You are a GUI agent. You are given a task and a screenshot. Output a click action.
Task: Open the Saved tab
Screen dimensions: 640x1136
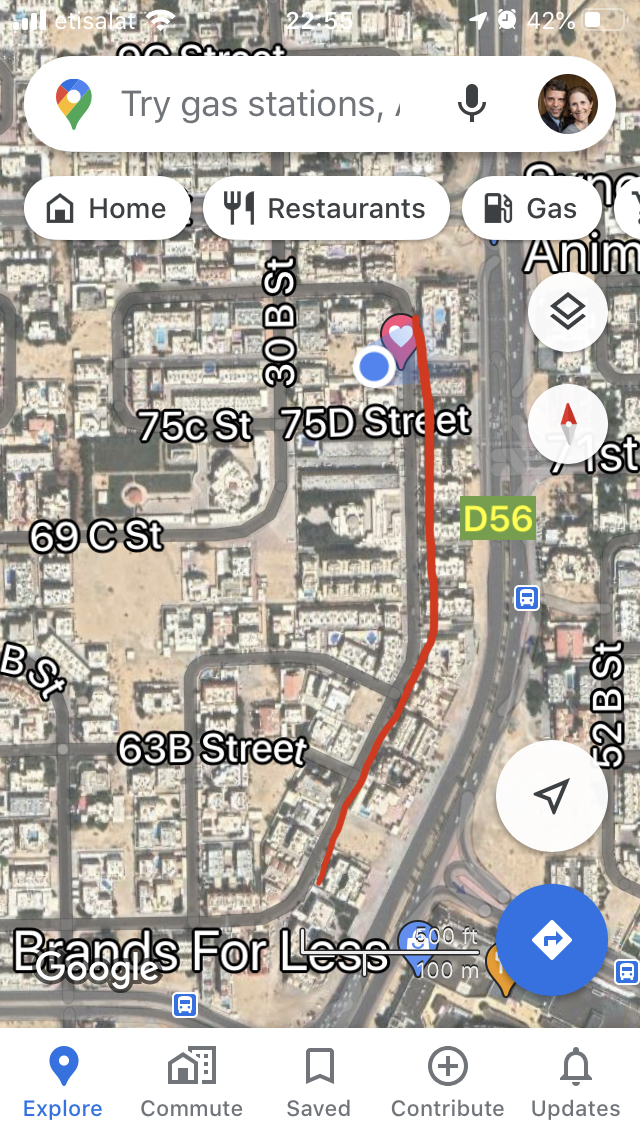(x=319, y=1082)
